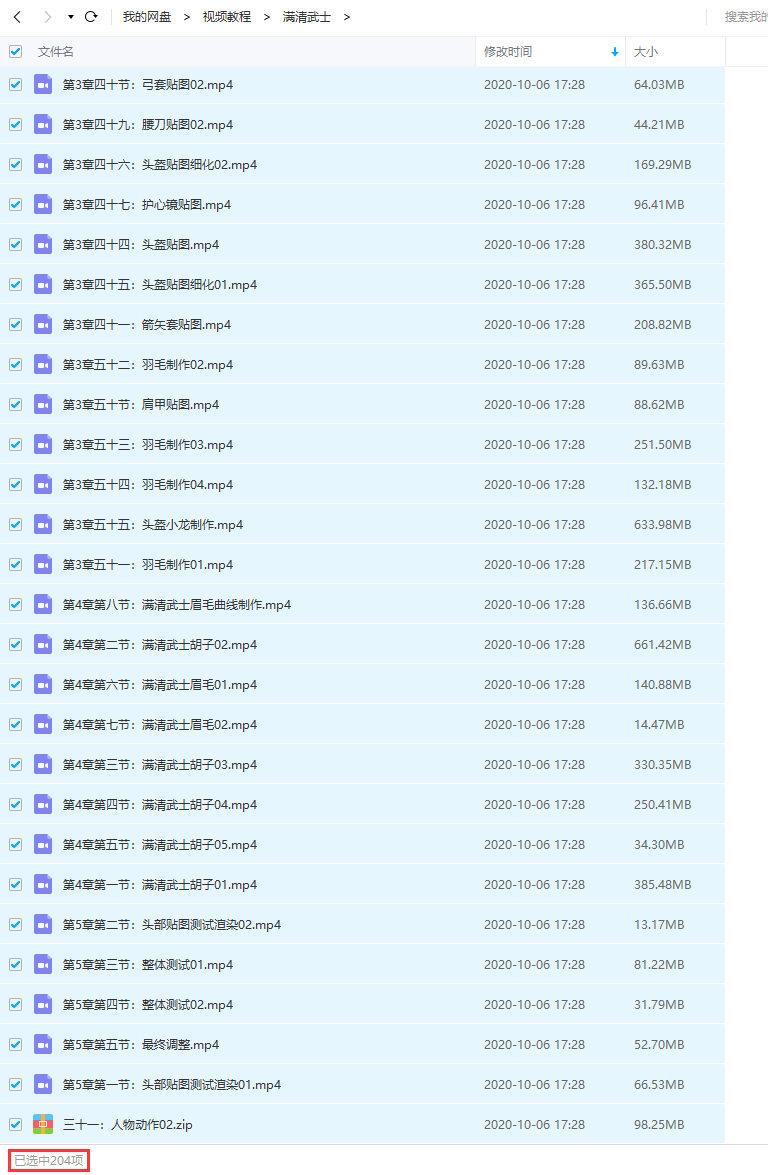The image size is (768, 1175).
Task: Open the zip file 三十一：人物动作02.zip
Action: pyautogui.click(x=127, y=1125)
